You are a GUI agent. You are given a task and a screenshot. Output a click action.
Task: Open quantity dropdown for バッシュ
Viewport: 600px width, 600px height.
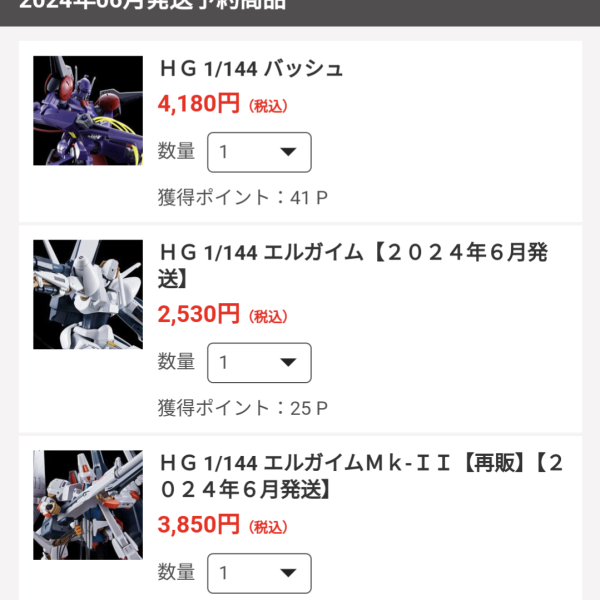[x=259, y=152]
